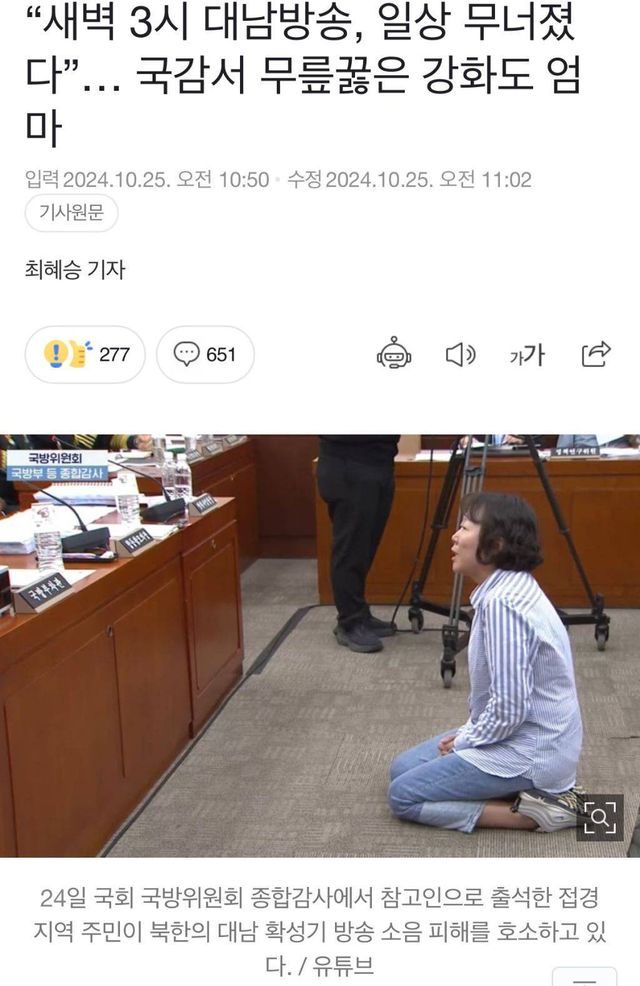Listen to the article with the speaker icon
The image size is (640, 986).
(460, 354)
